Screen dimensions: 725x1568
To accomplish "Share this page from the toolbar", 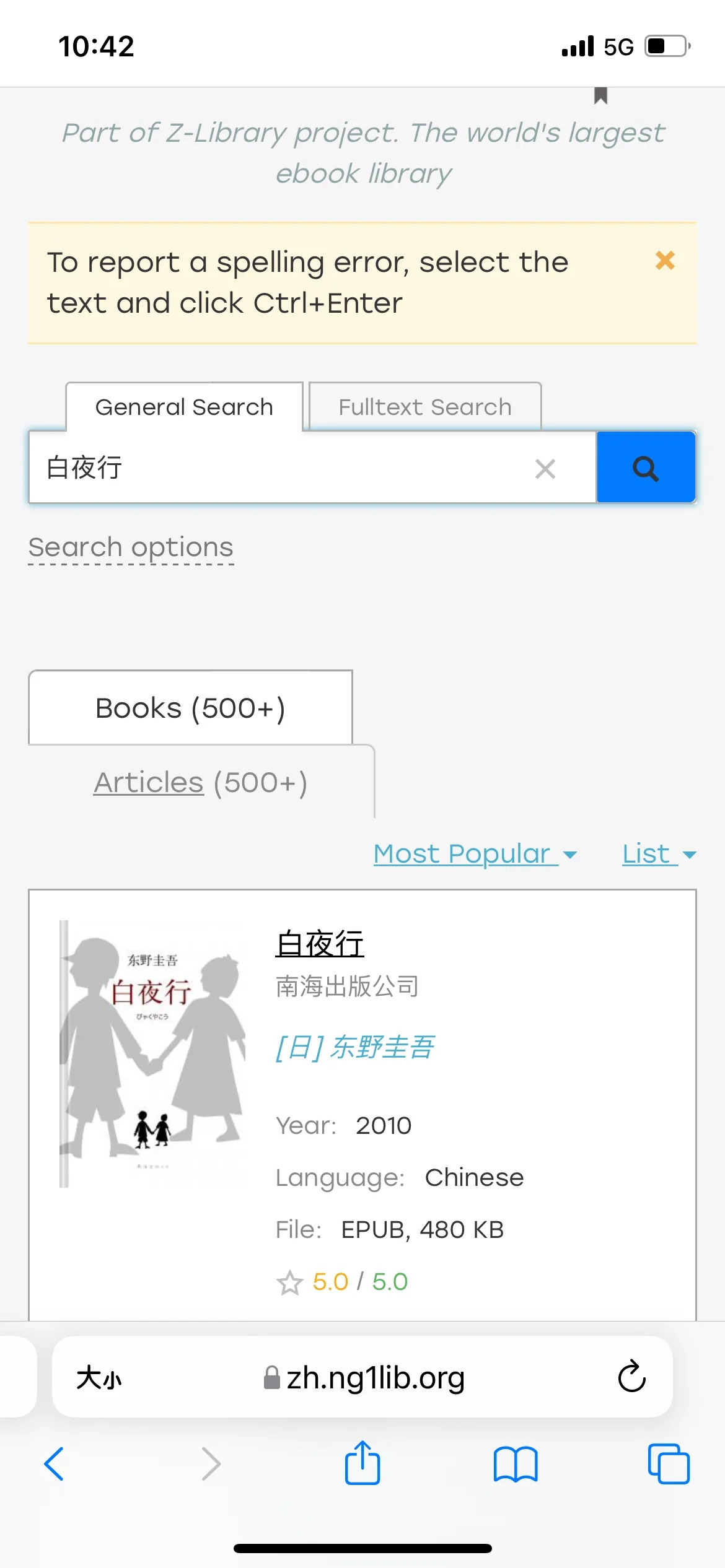I will pos(362,1463).
